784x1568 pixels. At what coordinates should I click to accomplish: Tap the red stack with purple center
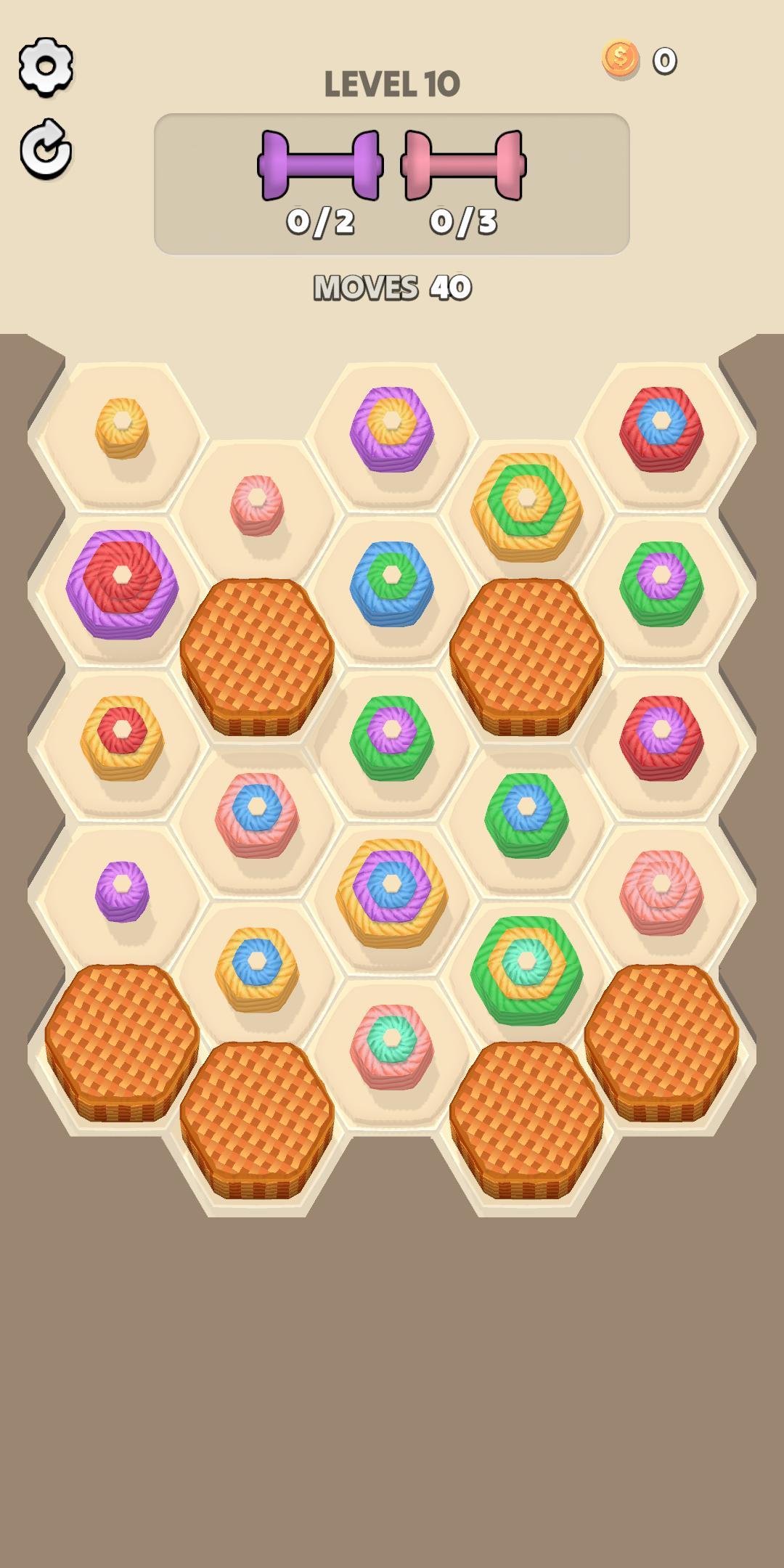coord(661,737)
